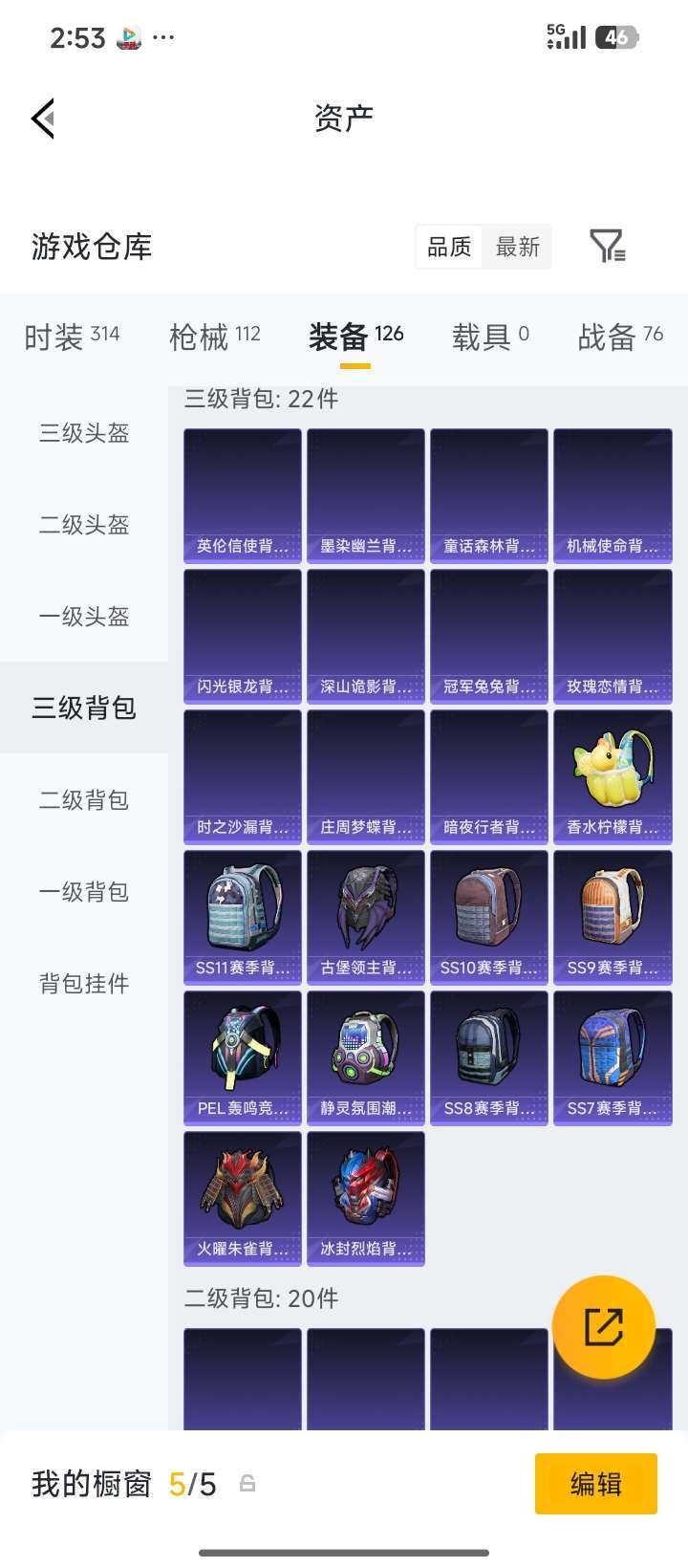Image resolution: width=688 pixels, height=1568 pixels.
Task: Switch to the 载具 tab
Action: 490,337
